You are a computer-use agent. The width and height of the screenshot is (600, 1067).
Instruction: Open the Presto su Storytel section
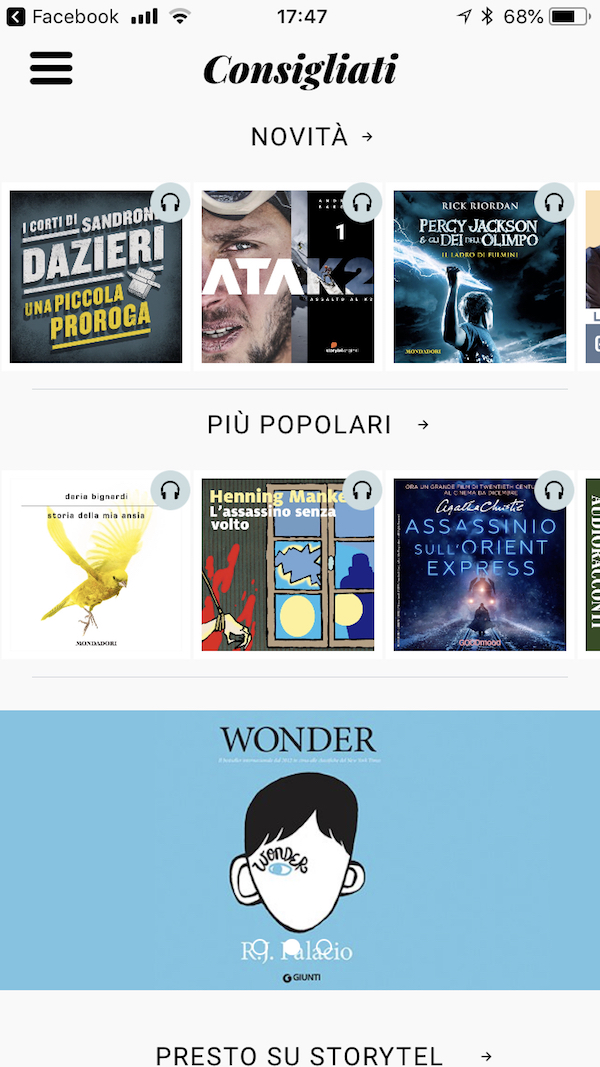[322, 1055]
